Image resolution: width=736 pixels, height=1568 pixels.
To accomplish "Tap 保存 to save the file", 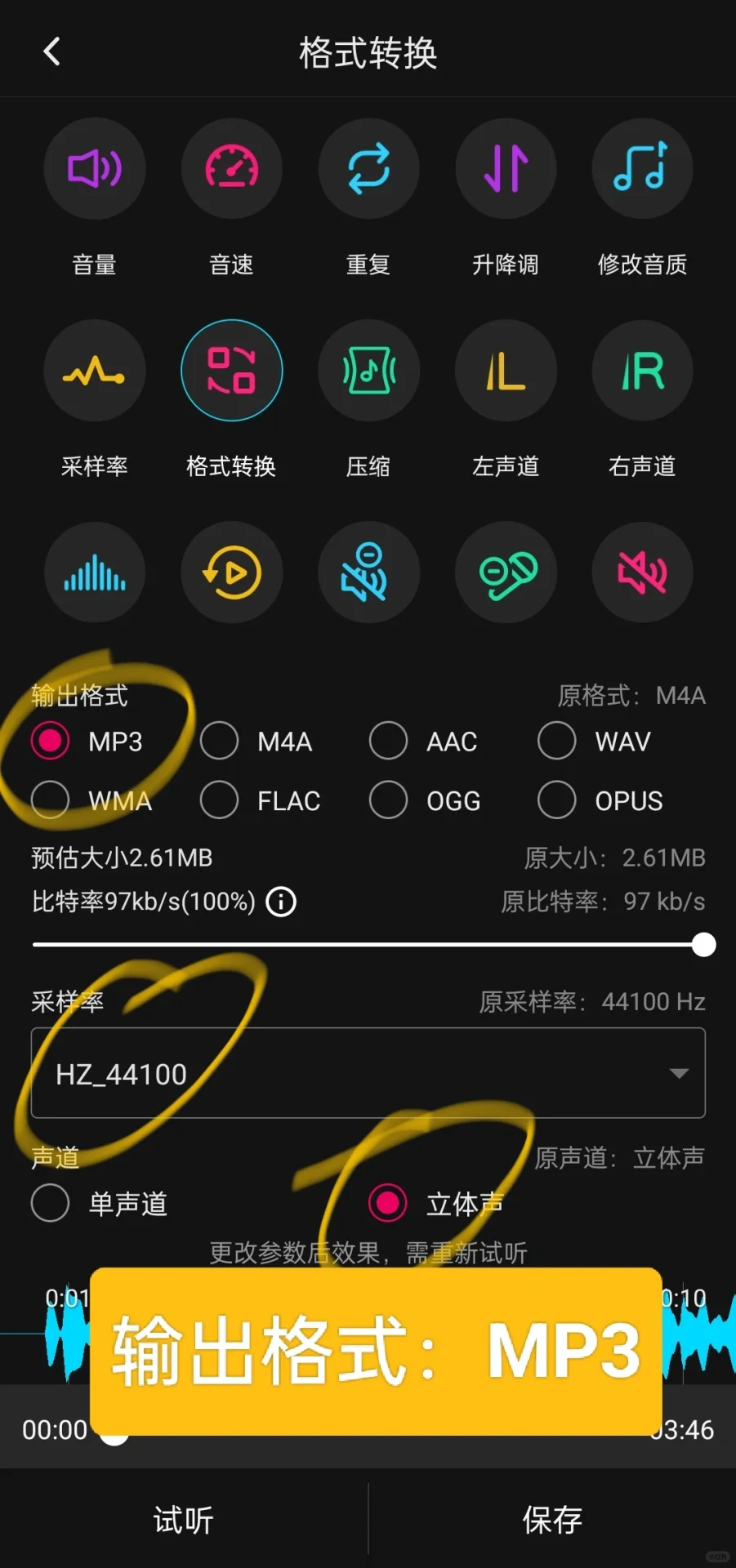I will [552, 1519].
